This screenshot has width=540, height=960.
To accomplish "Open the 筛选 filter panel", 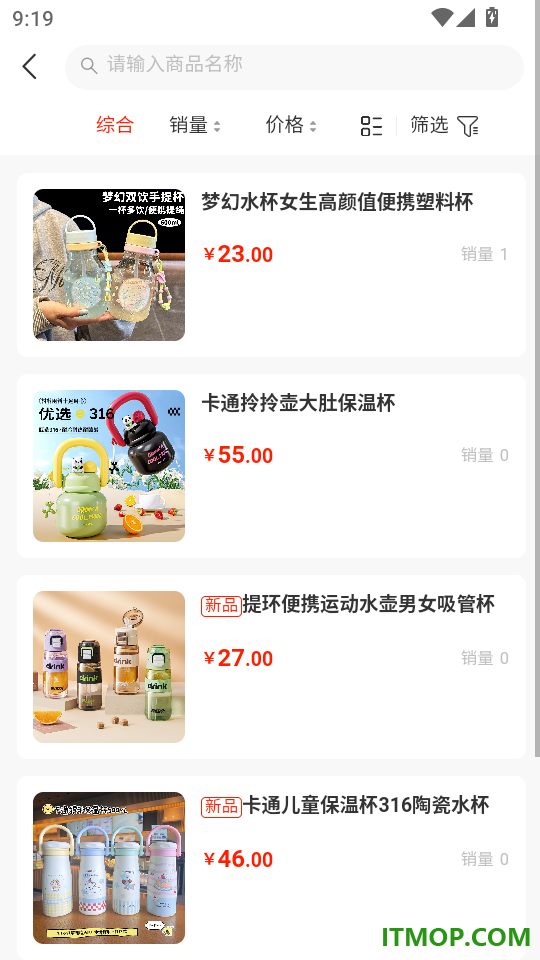I will (444, 126).
